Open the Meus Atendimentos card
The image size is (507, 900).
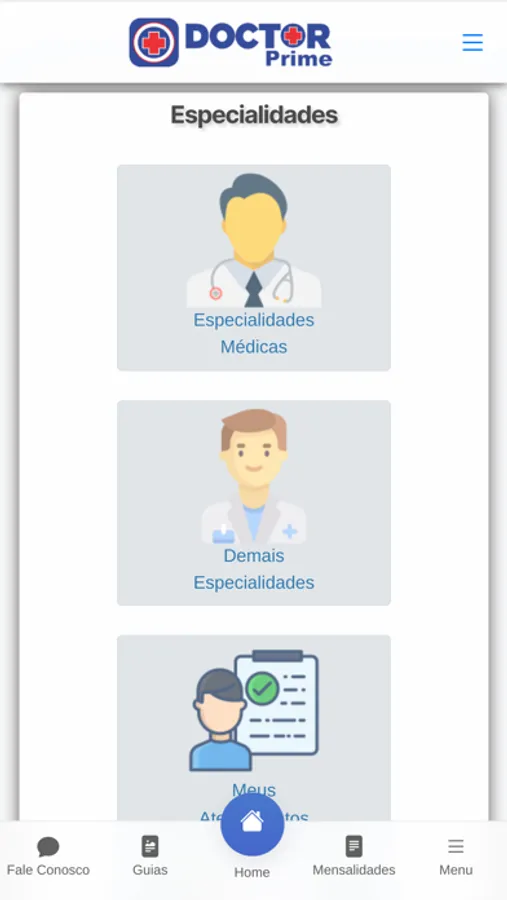[x=254, y=728]
